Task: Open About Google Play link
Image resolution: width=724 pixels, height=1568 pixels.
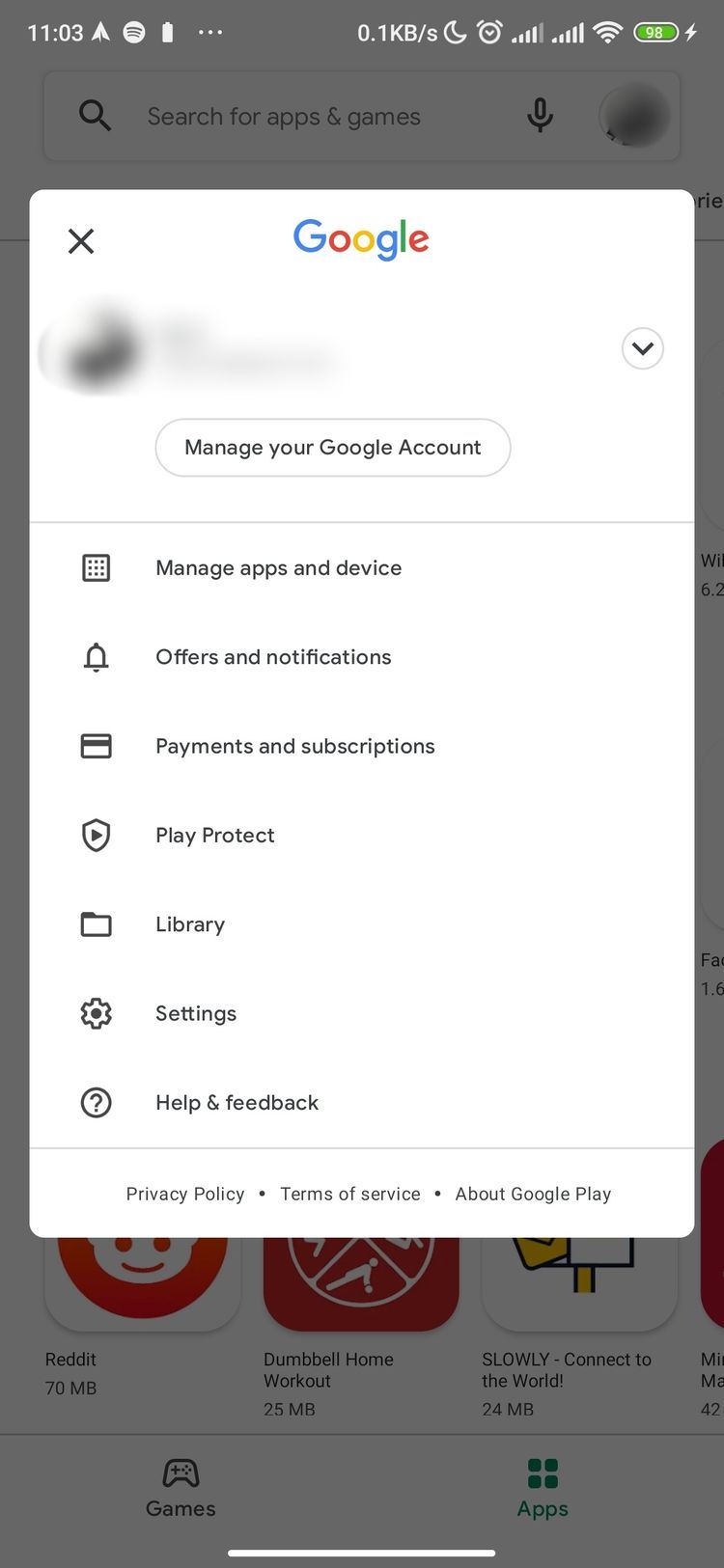Action: click(x=533, y=1194)
